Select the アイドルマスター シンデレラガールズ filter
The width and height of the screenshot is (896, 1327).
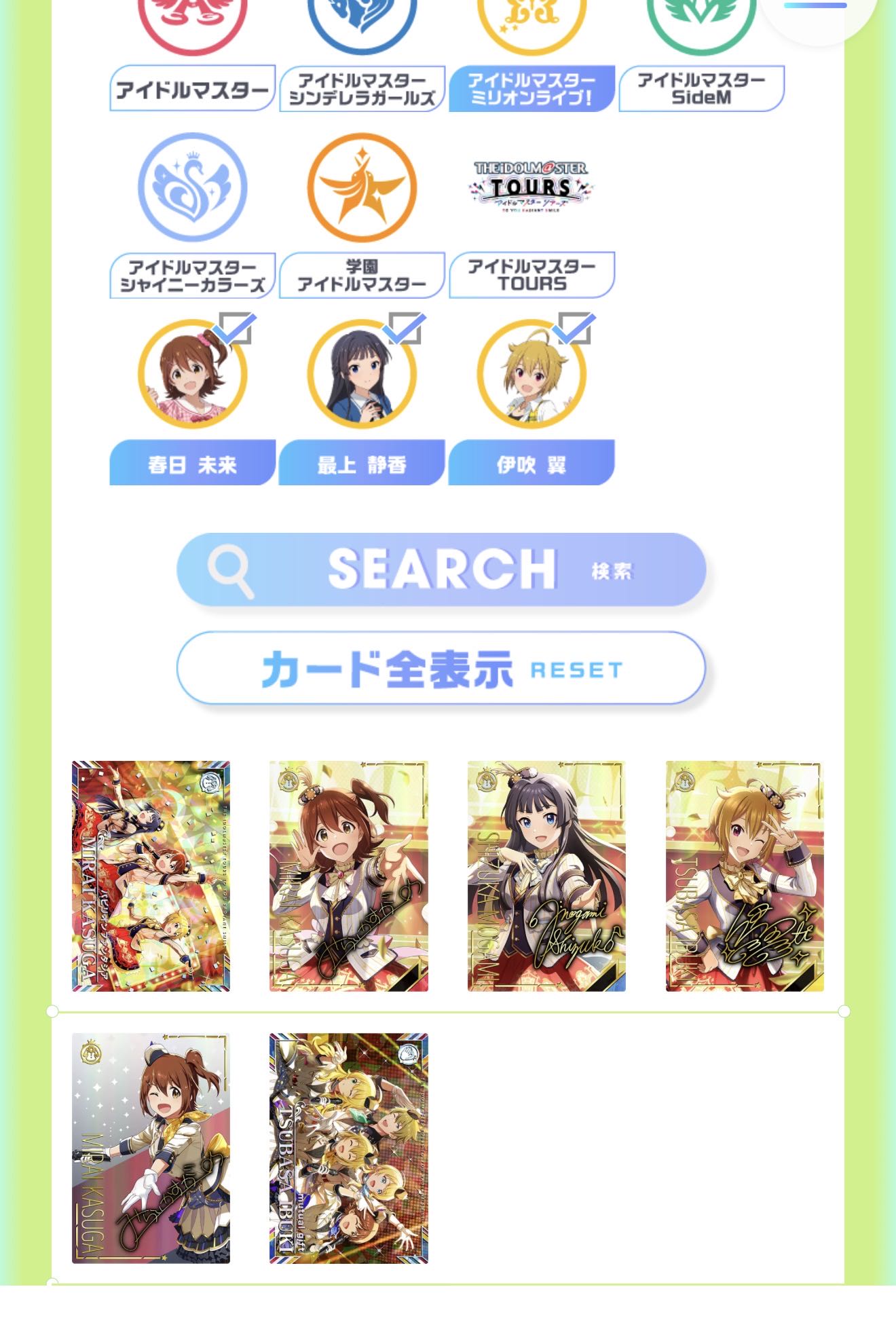click(362, 88)
